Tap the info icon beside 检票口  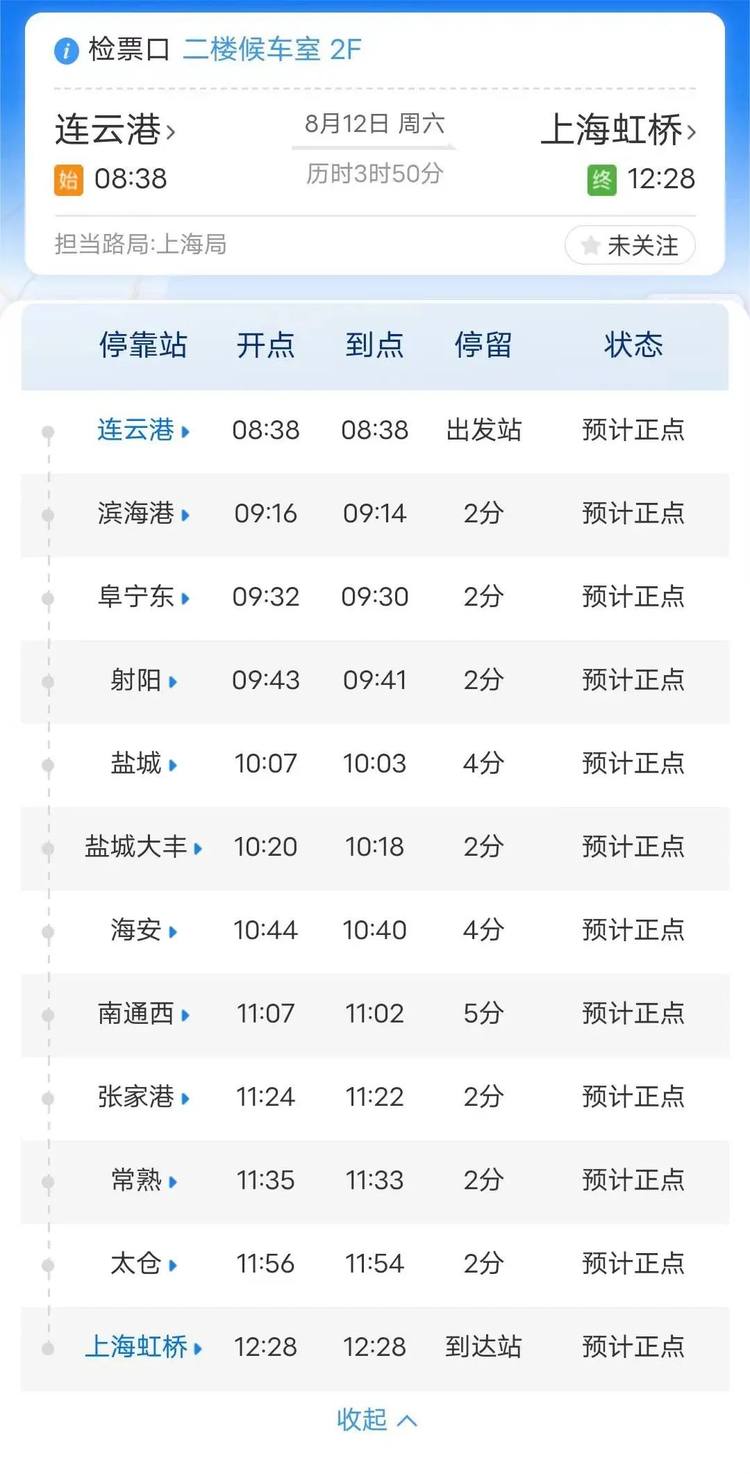(x=66, y=51)
